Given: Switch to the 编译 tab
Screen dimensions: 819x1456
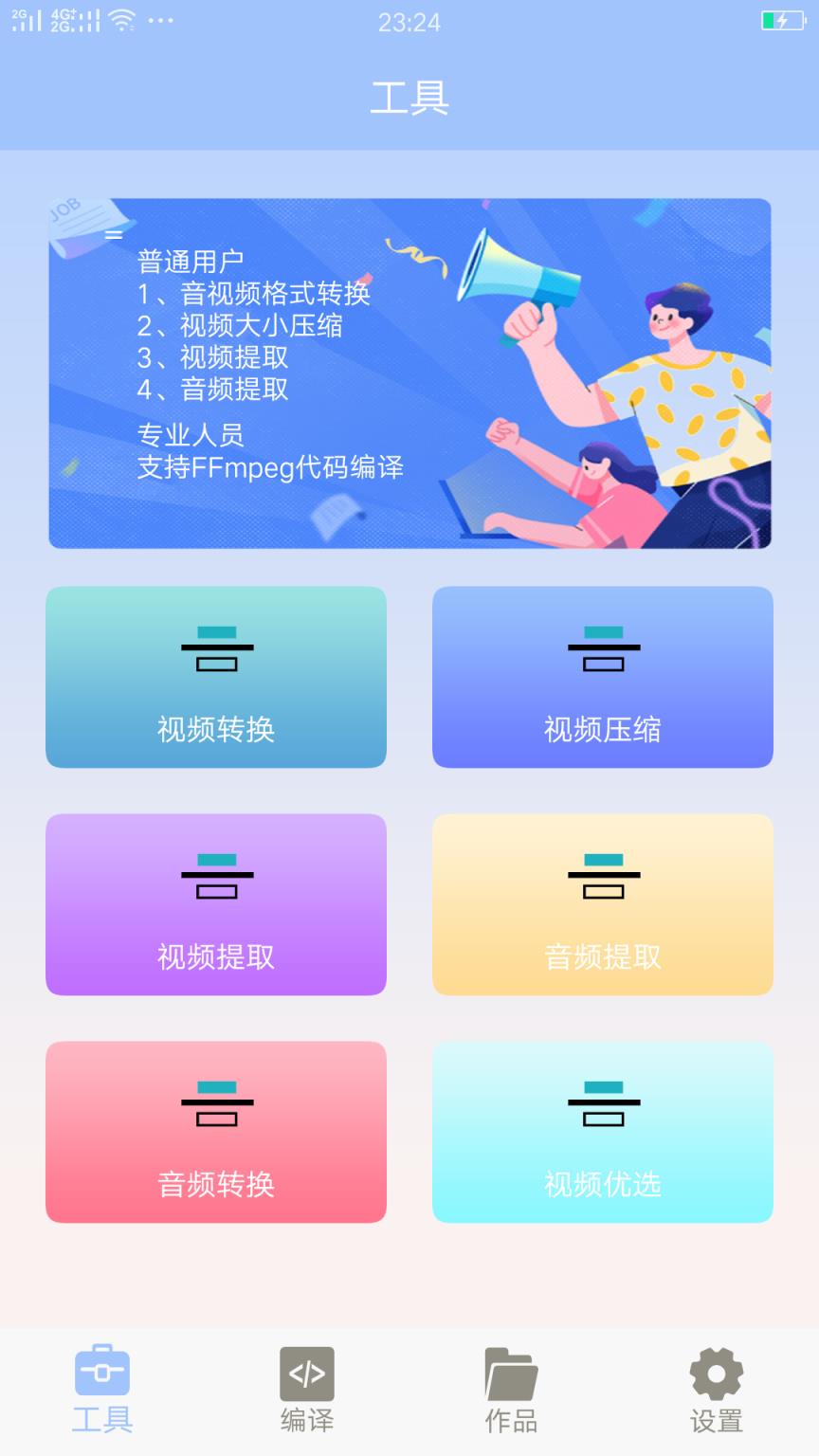Looking at the screenshot, I should click(306, 1387).
